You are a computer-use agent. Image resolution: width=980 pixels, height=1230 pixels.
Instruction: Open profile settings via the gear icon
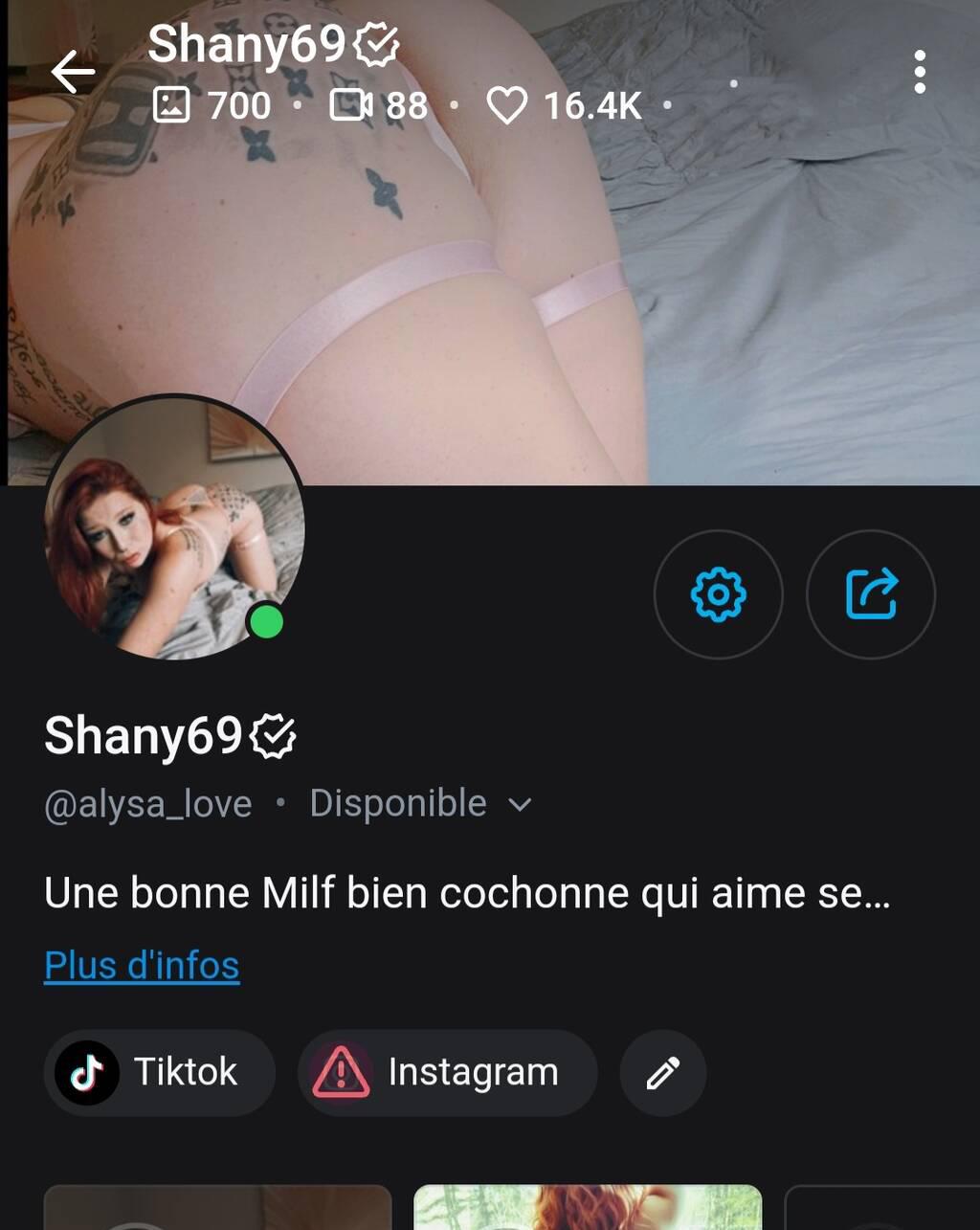click(x=718, y=594)
